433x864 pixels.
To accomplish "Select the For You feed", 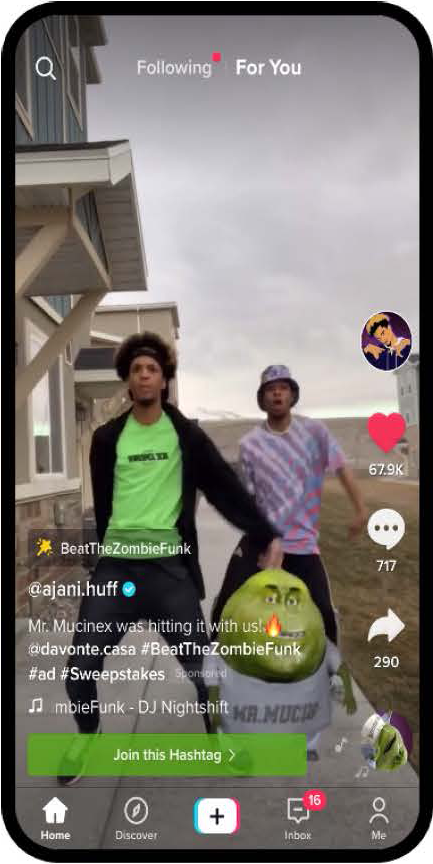I will [269, 68].
